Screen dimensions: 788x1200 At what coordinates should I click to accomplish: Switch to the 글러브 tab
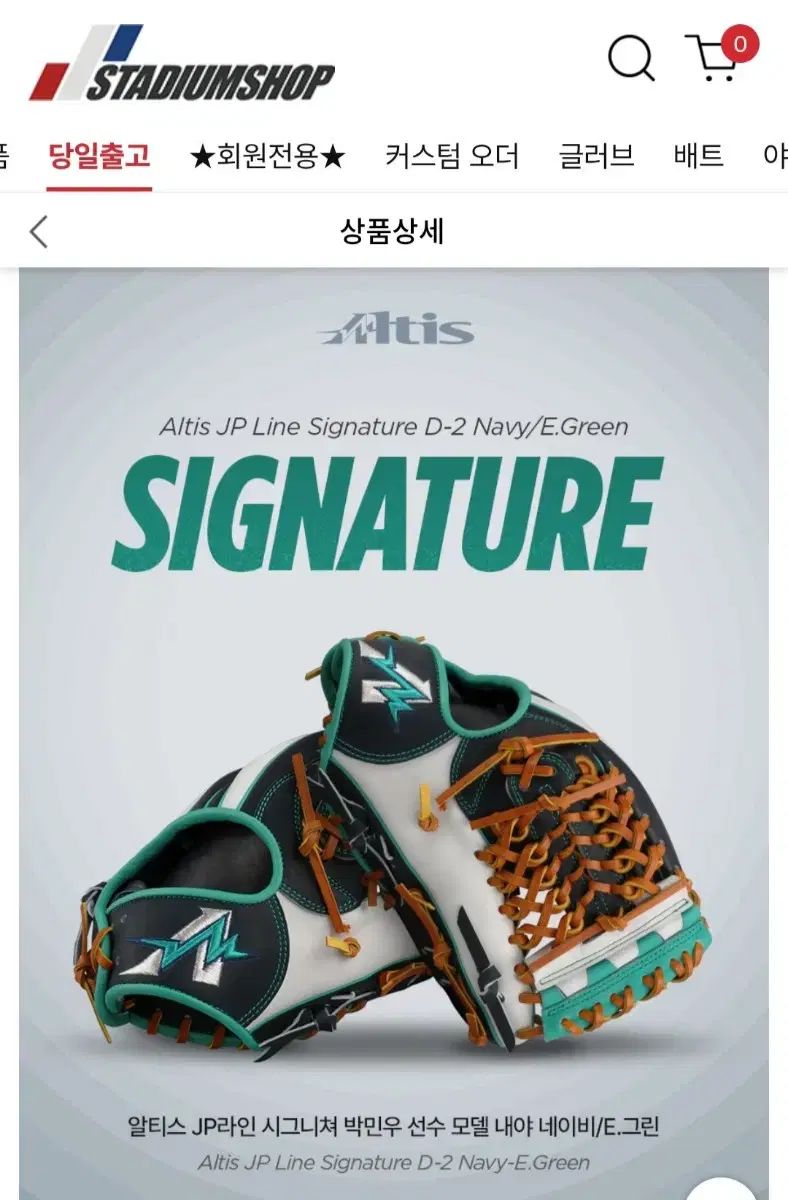tap(596, 157)
